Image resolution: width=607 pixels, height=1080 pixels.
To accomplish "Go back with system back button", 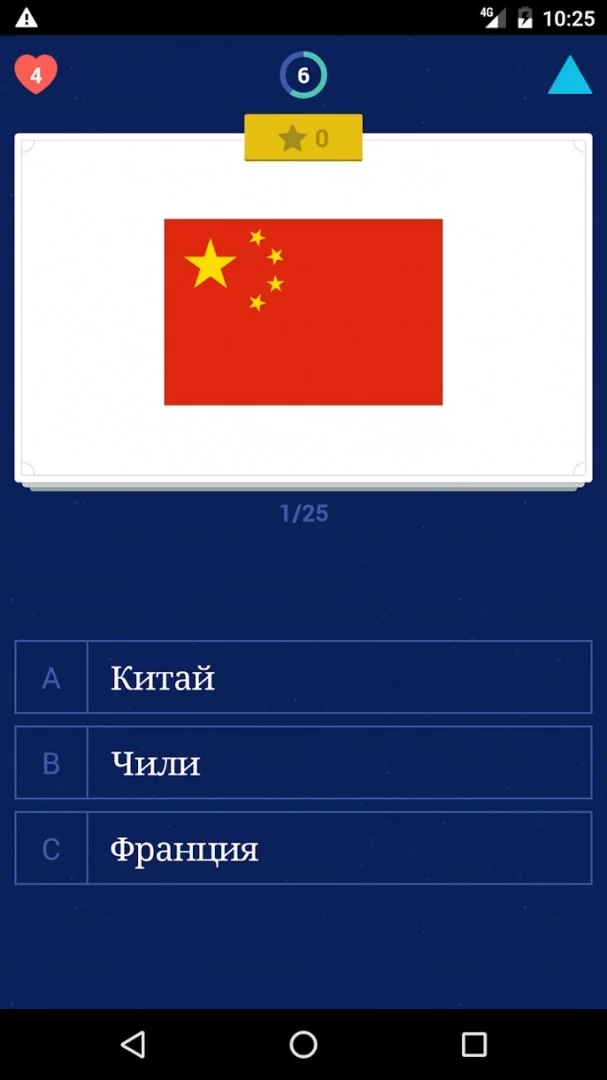I will point(133,1045).
